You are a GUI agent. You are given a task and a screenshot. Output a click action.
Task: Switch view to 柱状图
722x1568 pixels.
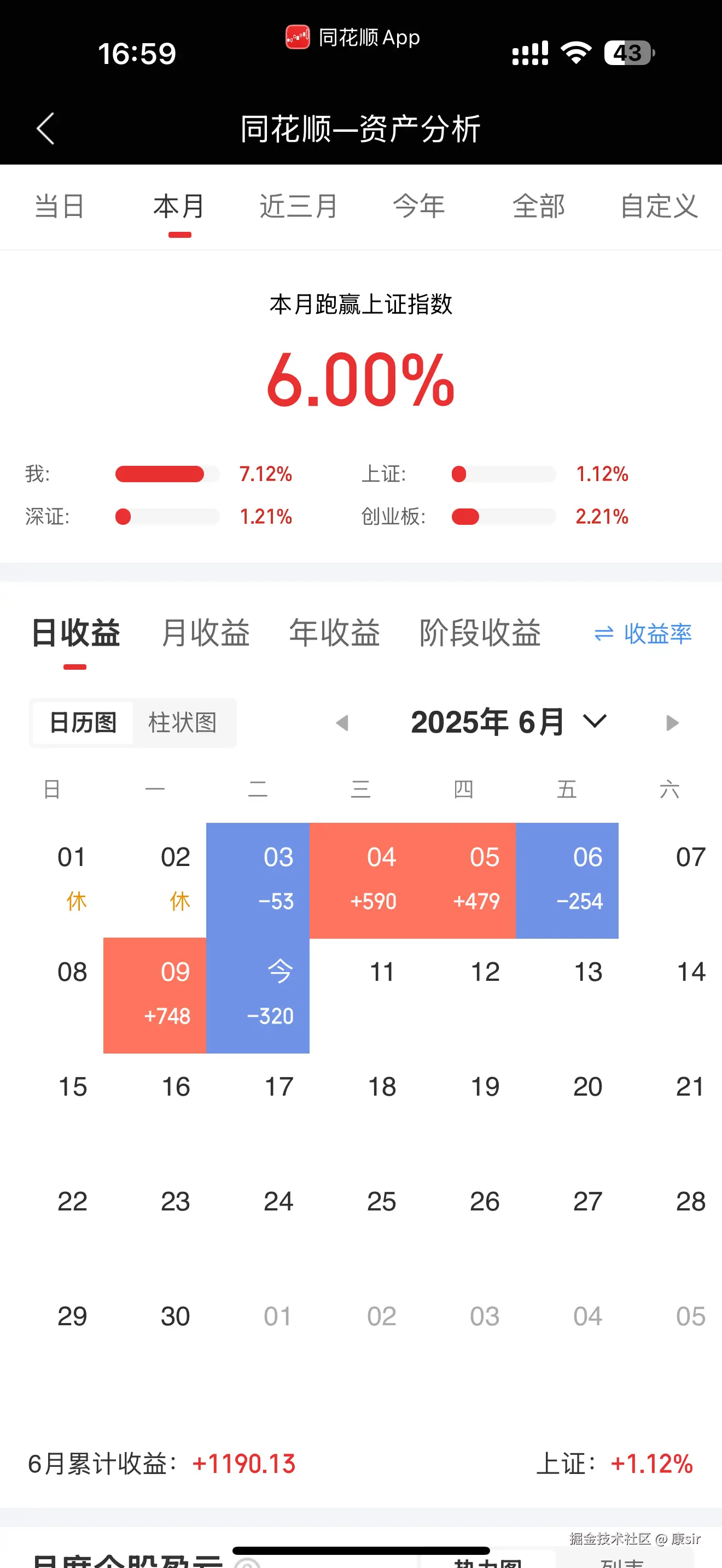pyautogui.click(x=183, y=723)
